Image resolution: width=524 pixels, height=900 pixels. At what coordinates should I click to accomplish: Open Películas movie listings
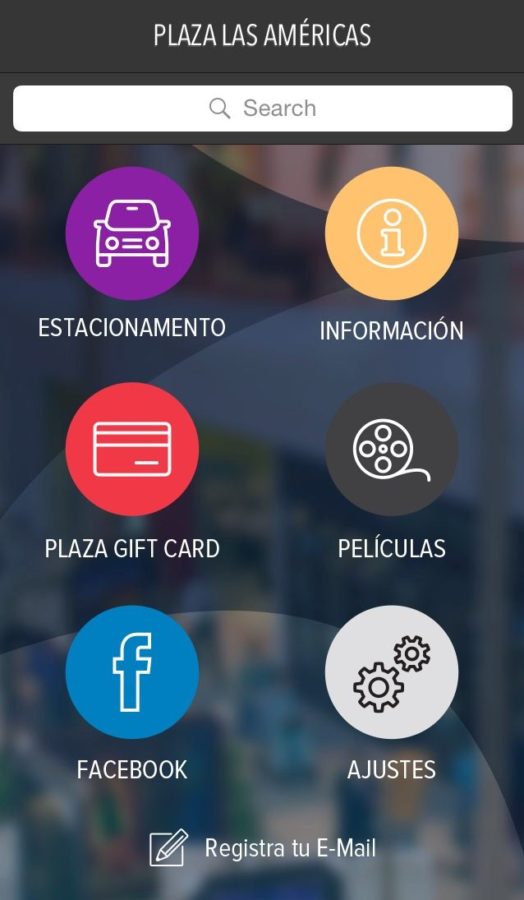coord(391,449)
